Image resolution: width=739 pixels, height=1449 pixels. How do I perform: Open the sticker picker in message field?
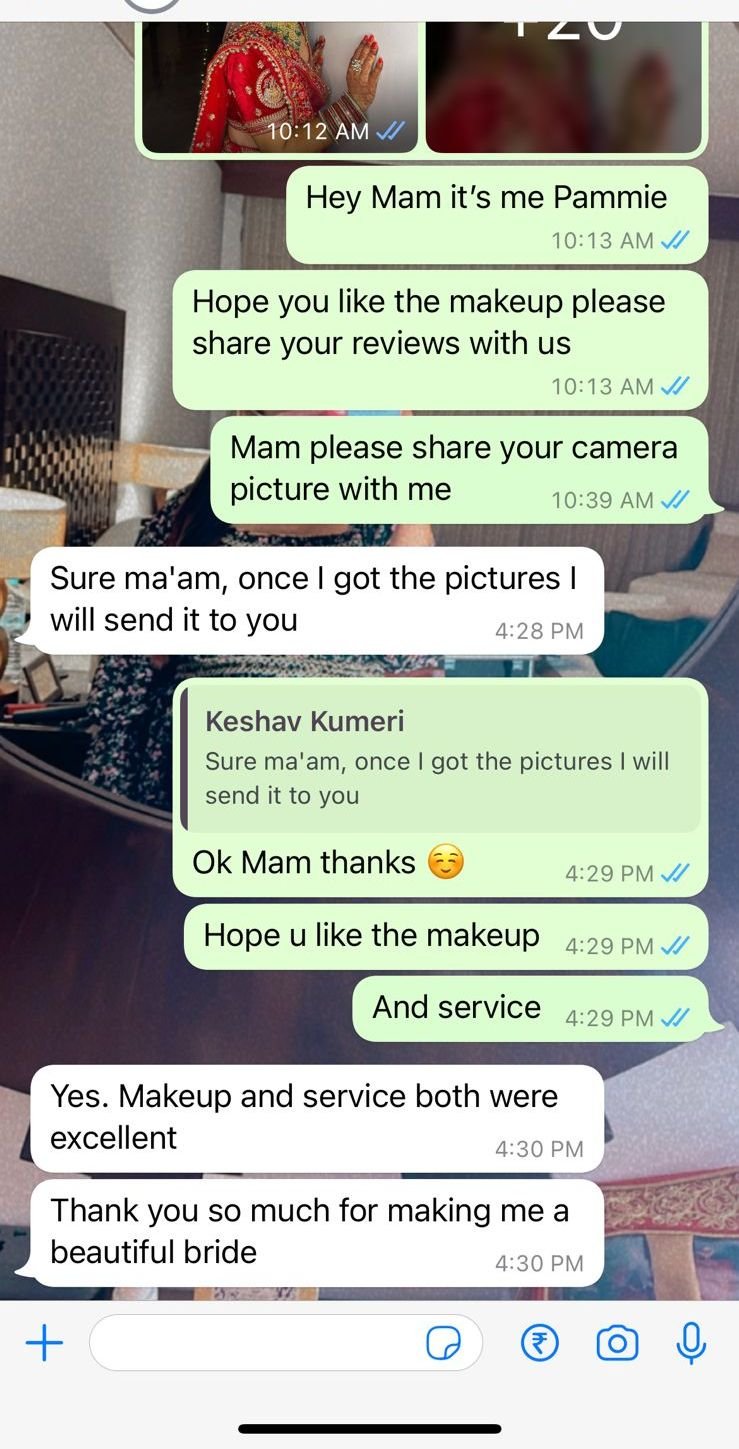(x=444, y=1343)
